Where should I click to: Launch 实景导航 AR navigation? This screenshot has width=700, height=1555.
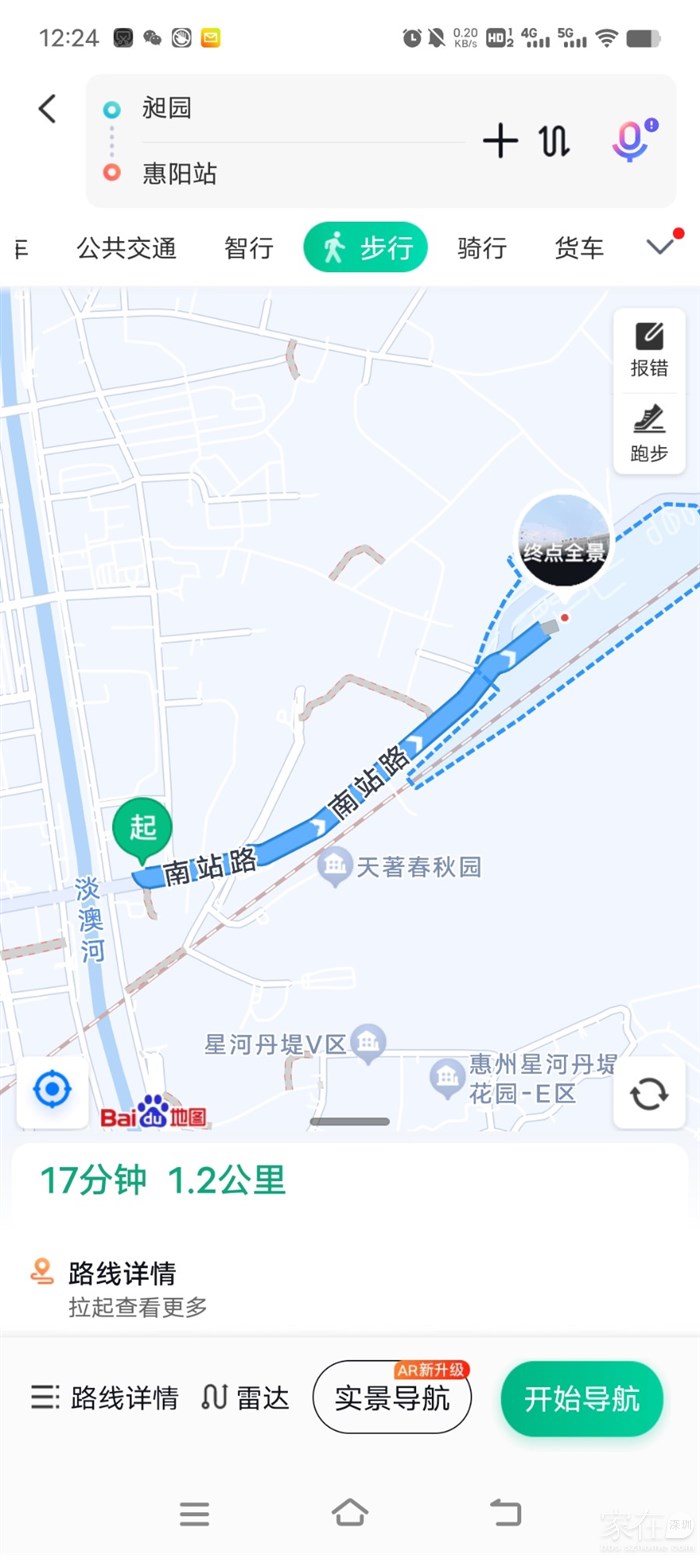[392, 1397]
